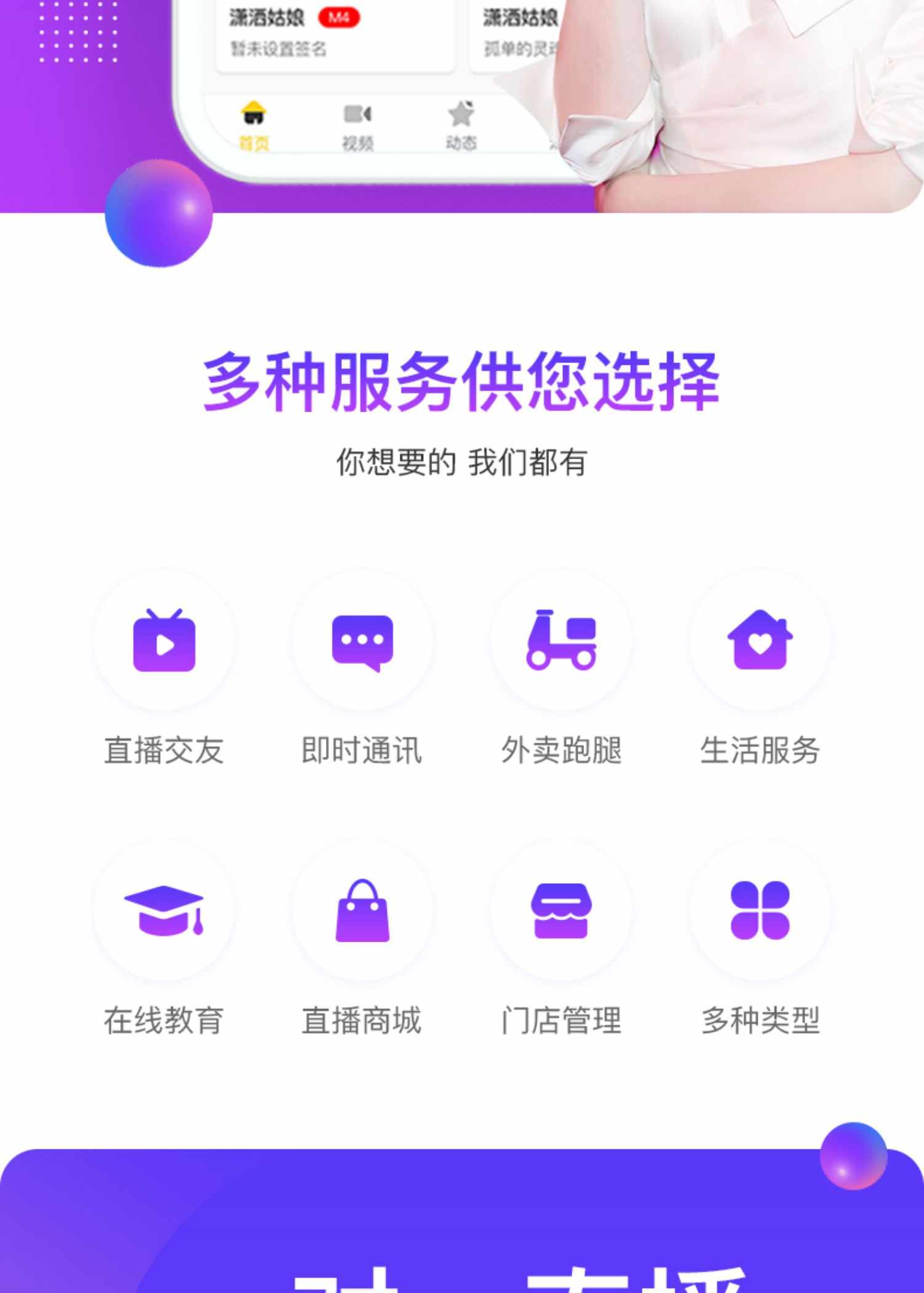Click the 动态 star icon in bottom navigation

(x=461, y=113)
